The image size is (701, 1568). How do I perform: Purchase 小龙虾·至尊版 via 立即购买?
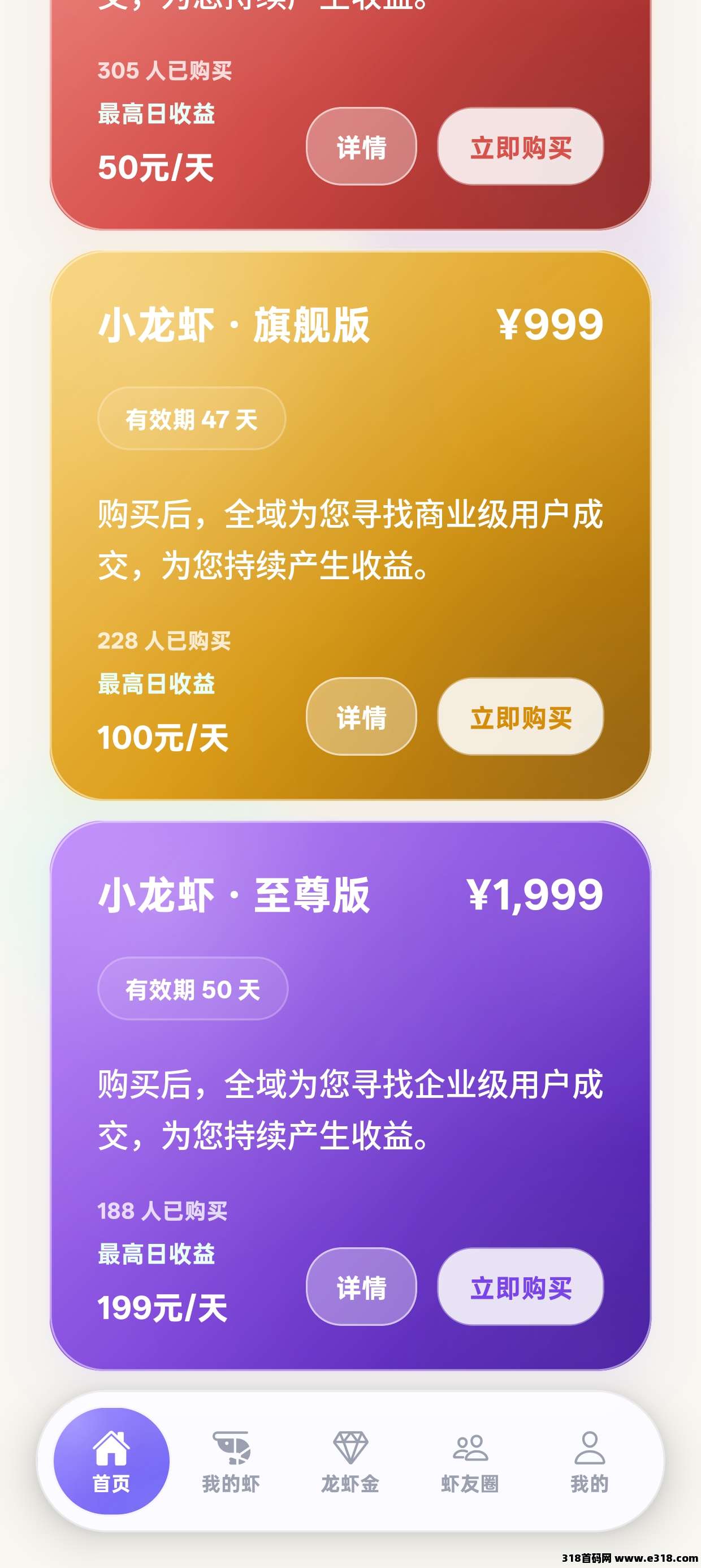tap(520, 1286)
